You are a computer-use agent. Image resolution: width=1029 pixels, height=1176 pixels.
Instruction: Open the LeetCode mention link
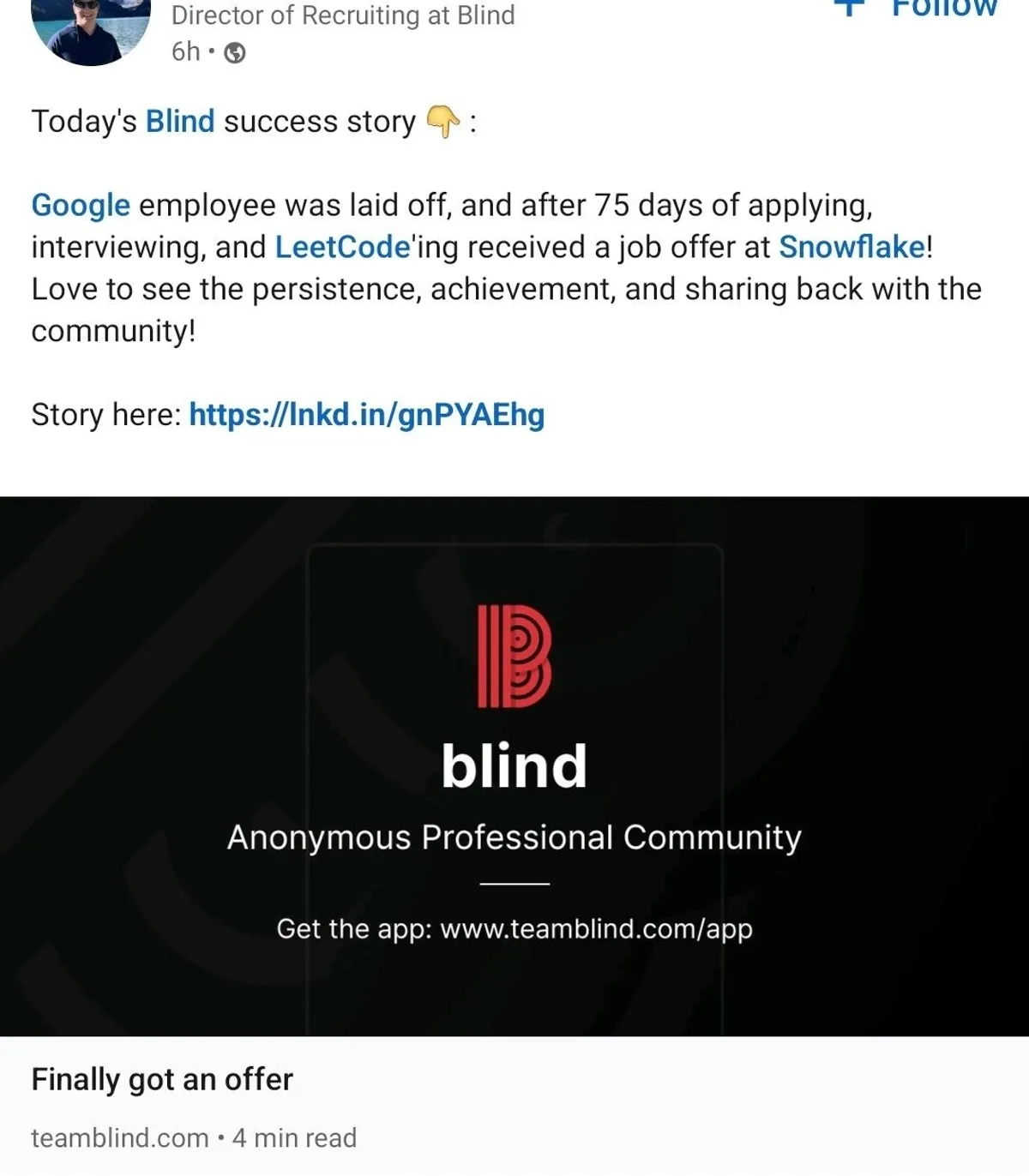[x=342, y=248]
